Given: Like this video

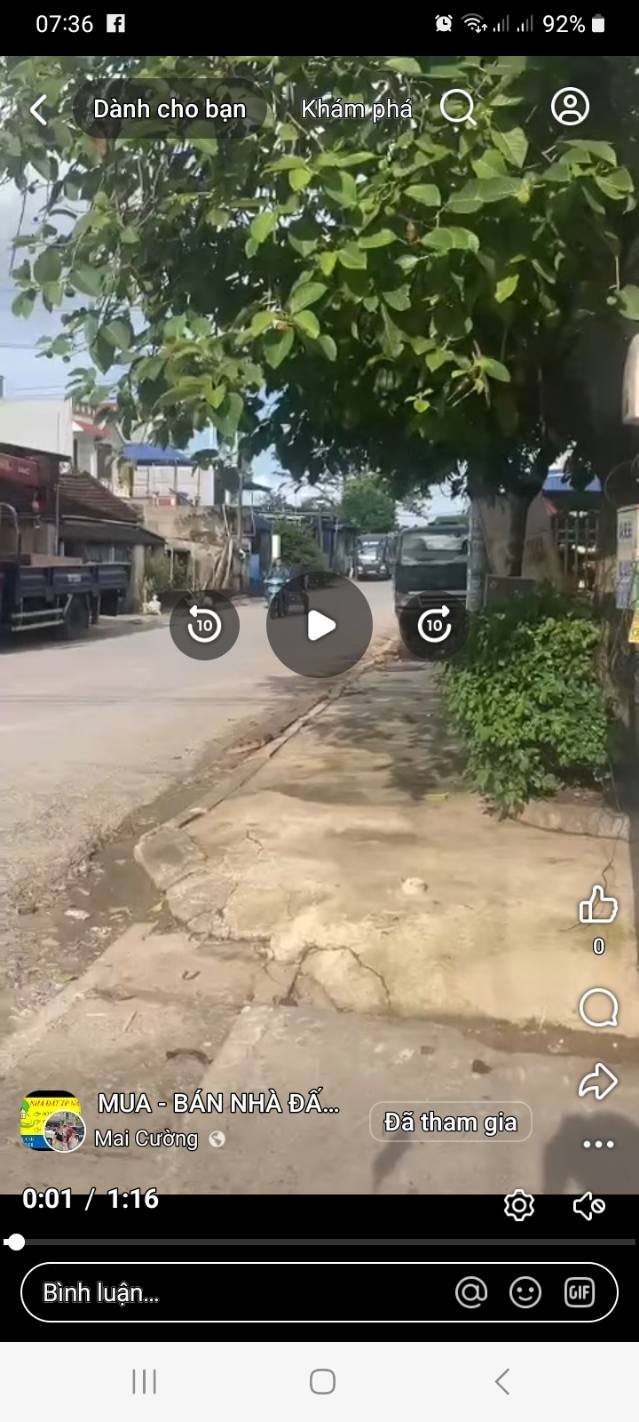Looking at the screenshot, I should (598, 905).
